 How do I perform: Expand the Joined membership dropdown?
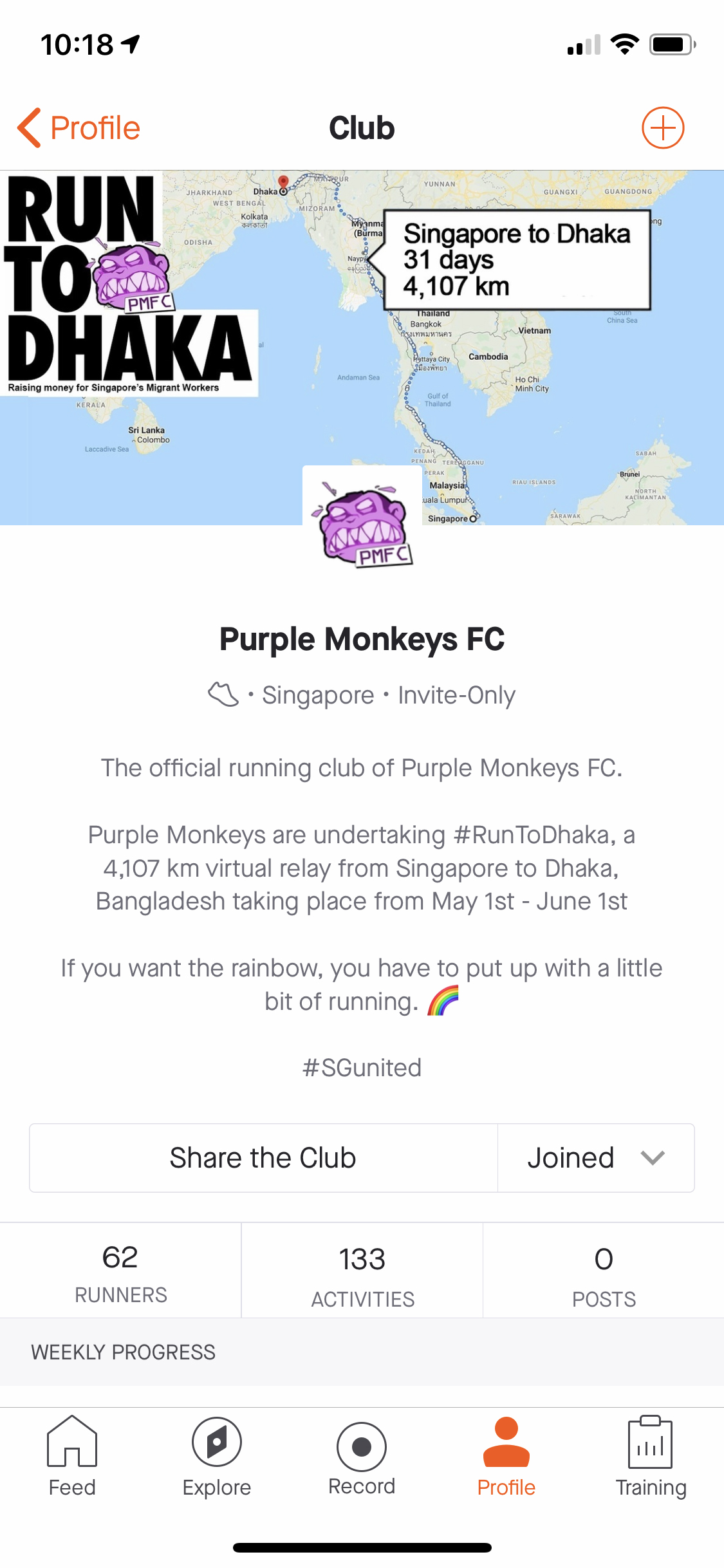[596, 1158]
